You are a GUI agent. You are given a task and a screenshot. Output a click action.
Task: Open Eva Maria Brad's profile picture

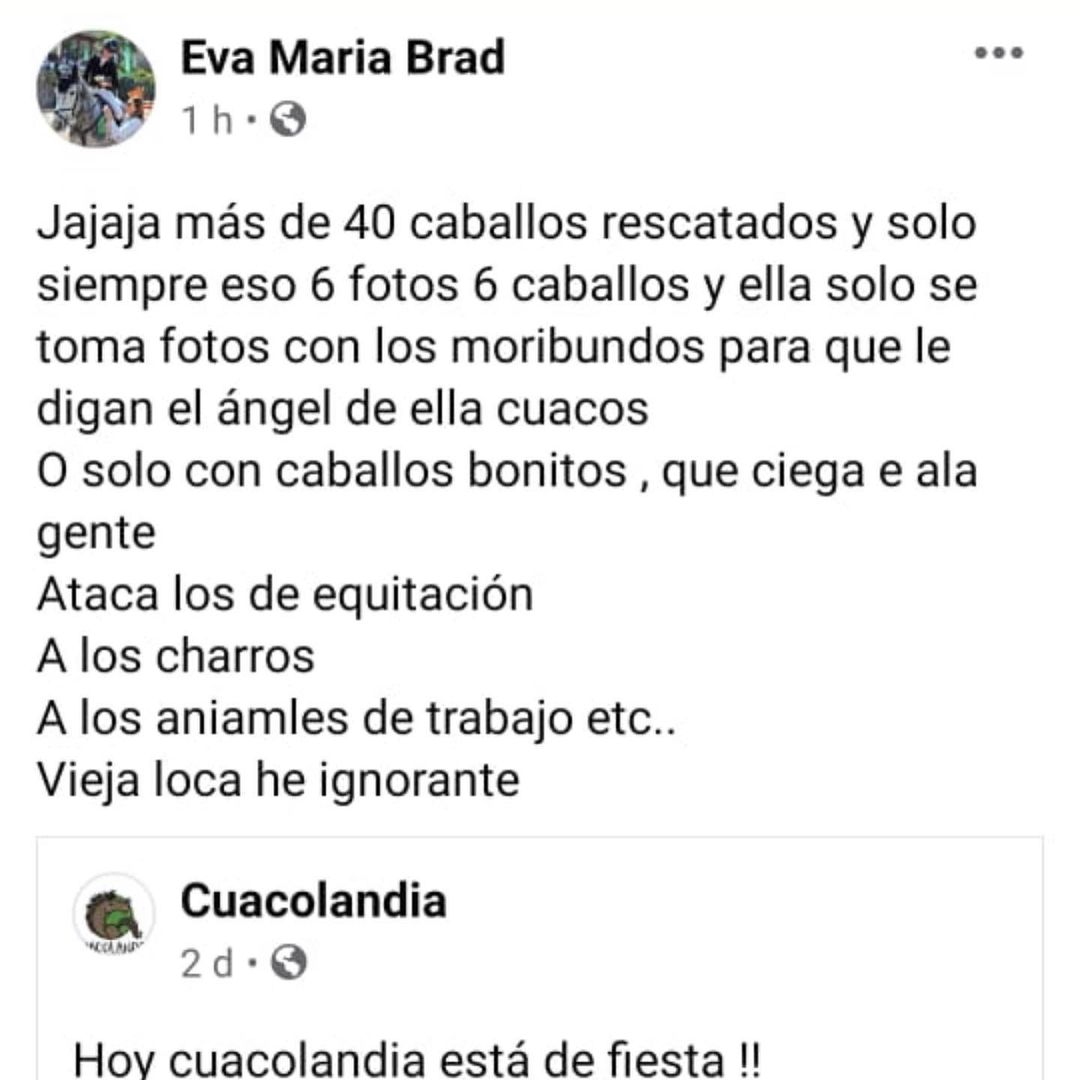pos(96,88)
